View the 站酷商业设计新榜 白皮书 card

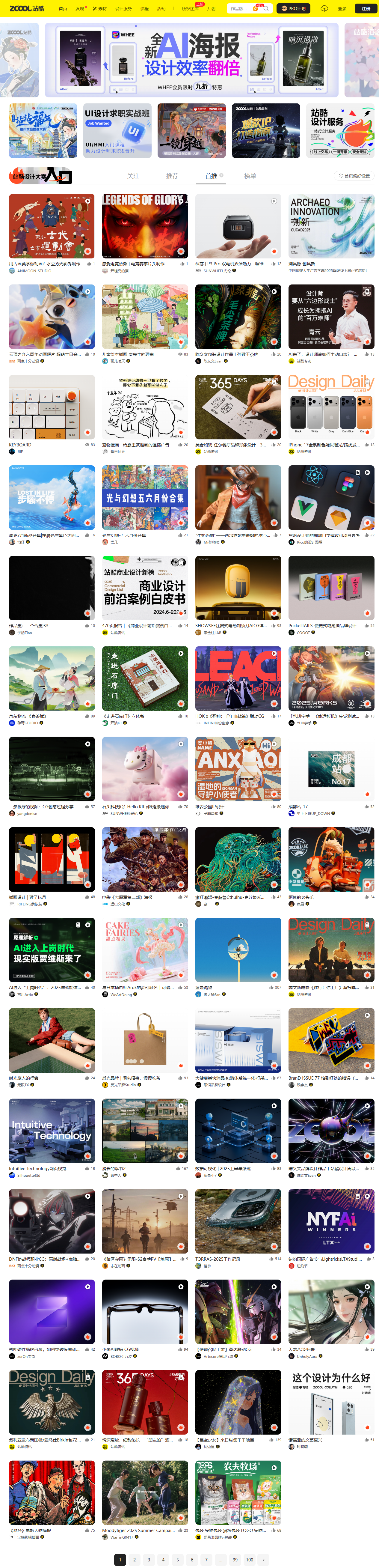point(145,587)
